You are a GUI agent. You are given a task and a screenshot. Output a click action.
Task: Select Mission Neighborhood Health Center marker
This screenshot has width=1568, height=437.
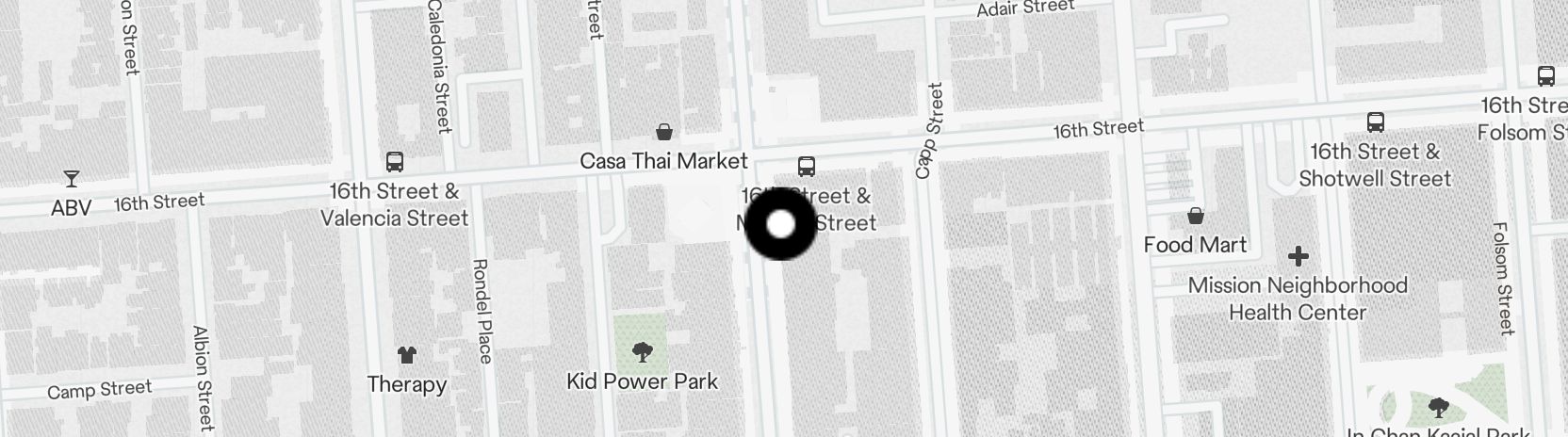(x=1298, y=256)
